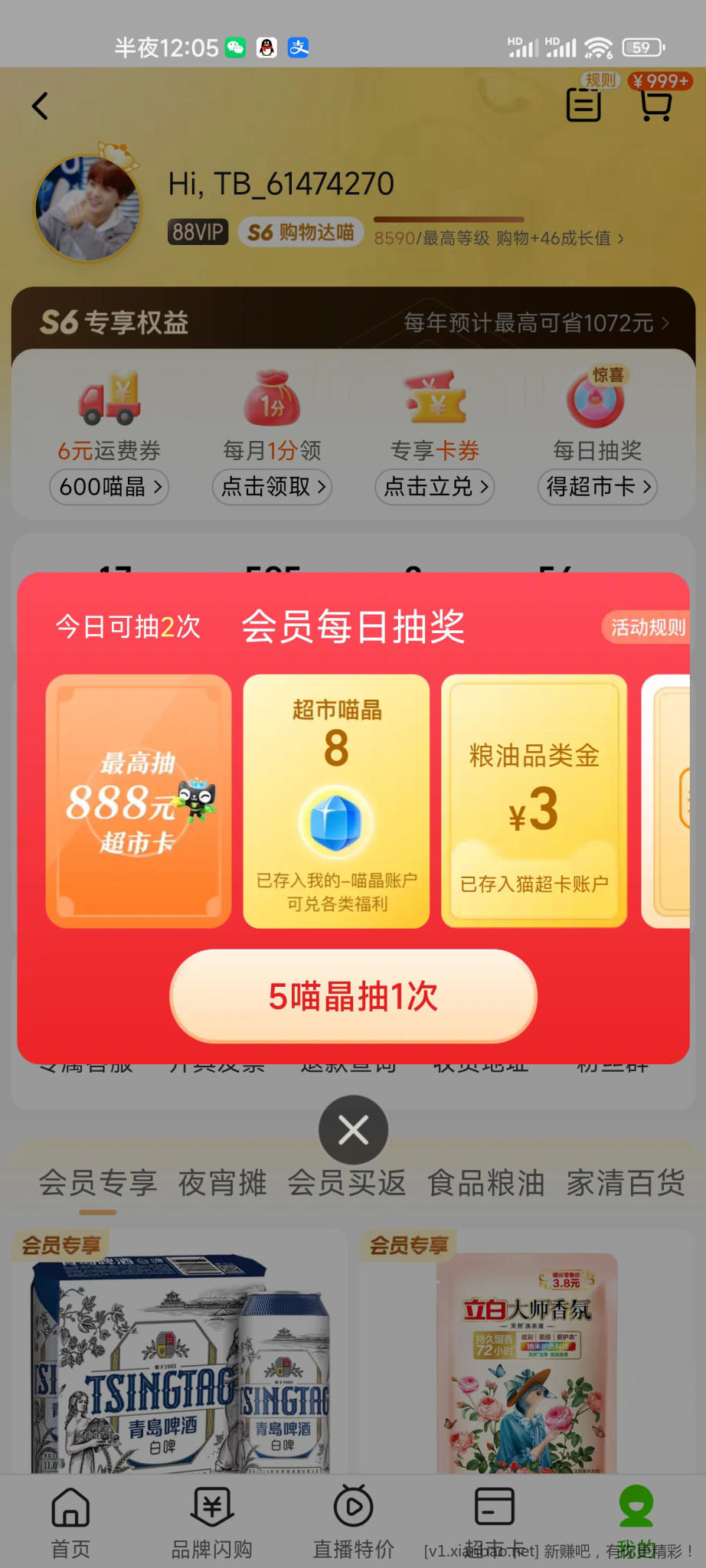This screenshot has width=706, height=1568.
Task: Select the 食品粮油 tab
Action: [x=485, y=1183]
